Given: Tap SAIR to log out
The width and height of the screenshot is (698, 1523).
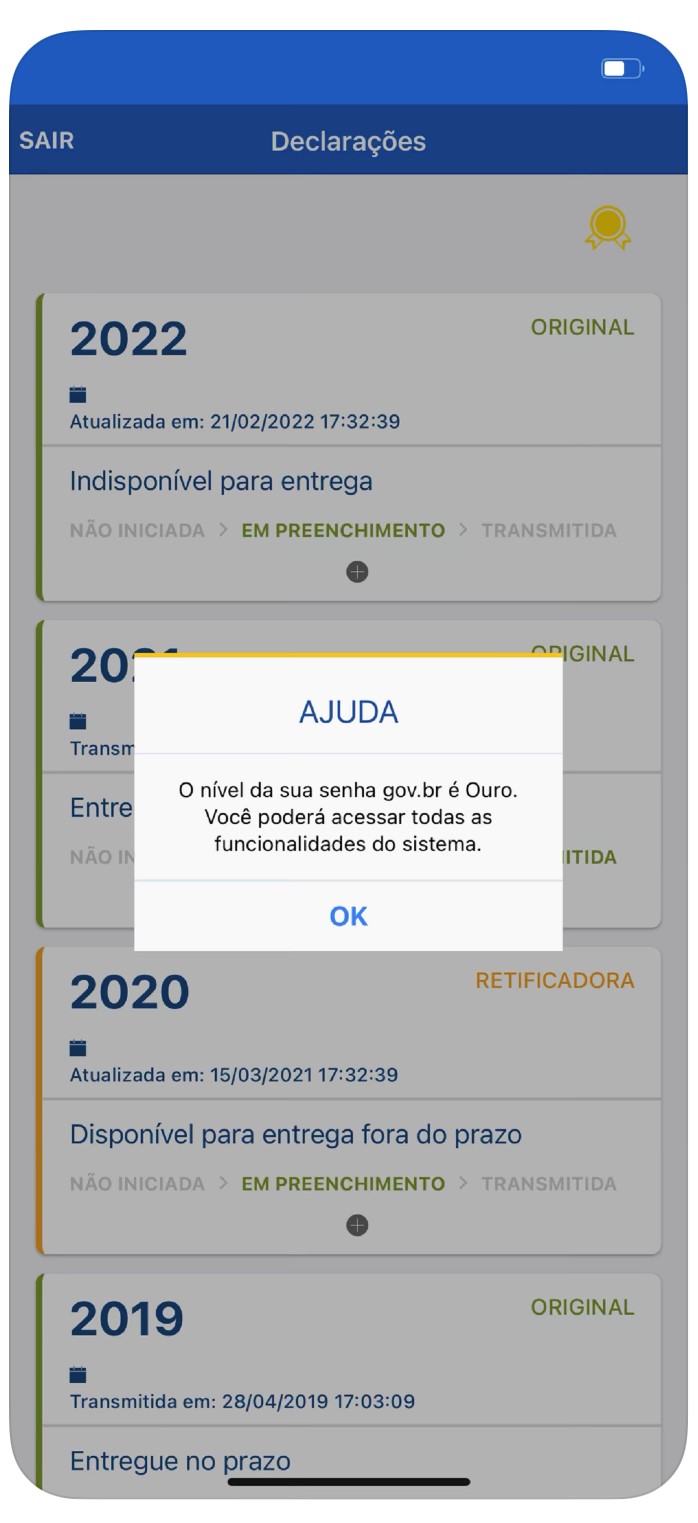Looking at the screenshot, I should click(x=46, y=140).
